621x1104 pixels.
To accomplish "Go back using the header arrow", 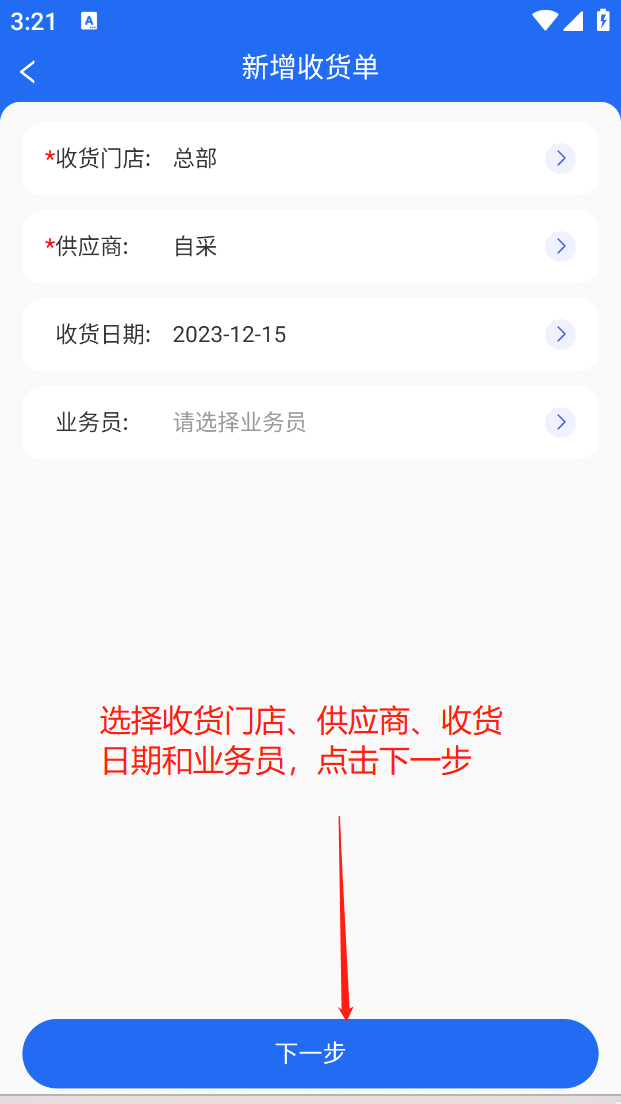I will click(x=27, y=72).
